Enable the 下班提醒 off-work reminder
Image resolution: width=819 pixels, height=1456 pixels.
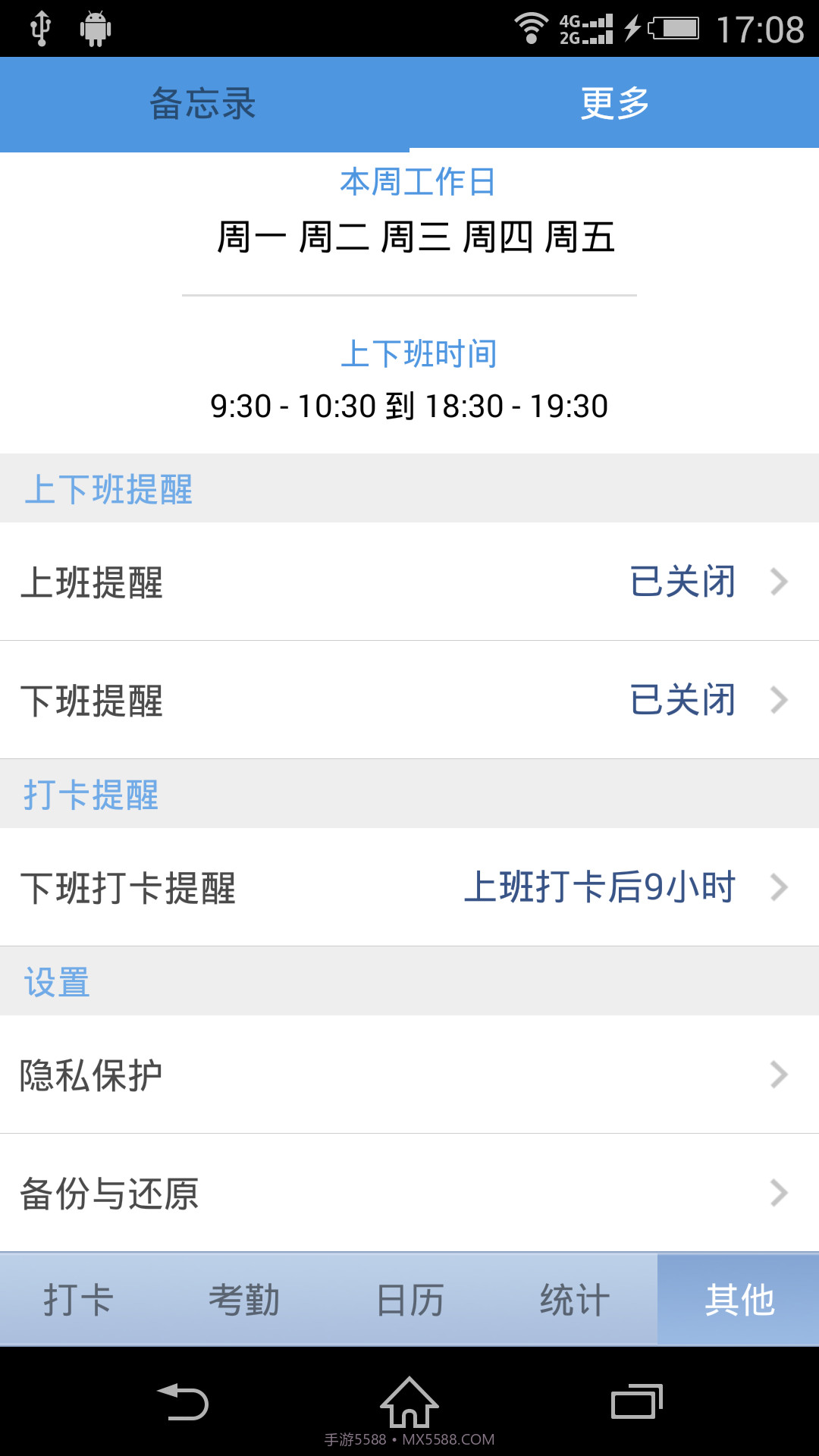(x=409, y=700)
